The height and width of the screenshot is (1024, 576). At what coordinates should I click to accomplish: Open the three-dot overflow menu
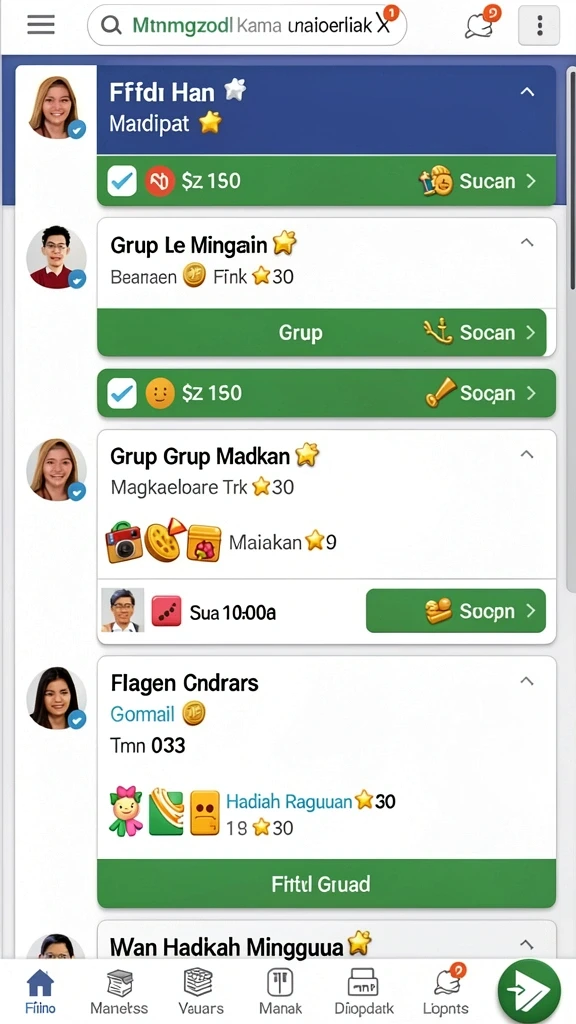[539, 25]
